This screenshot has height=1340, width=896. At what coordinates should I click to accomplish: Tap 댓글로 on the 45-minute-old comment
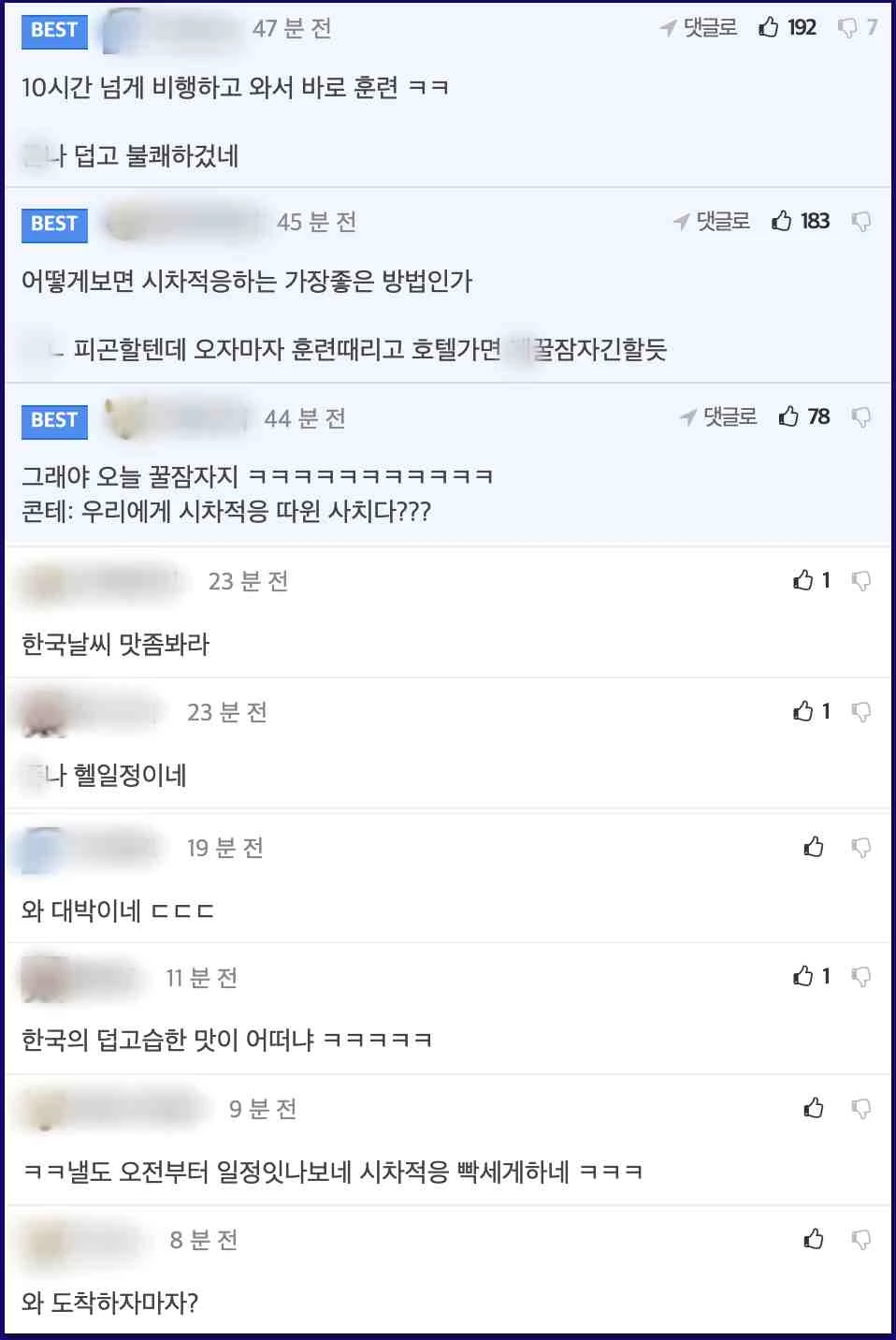[712, 221]
